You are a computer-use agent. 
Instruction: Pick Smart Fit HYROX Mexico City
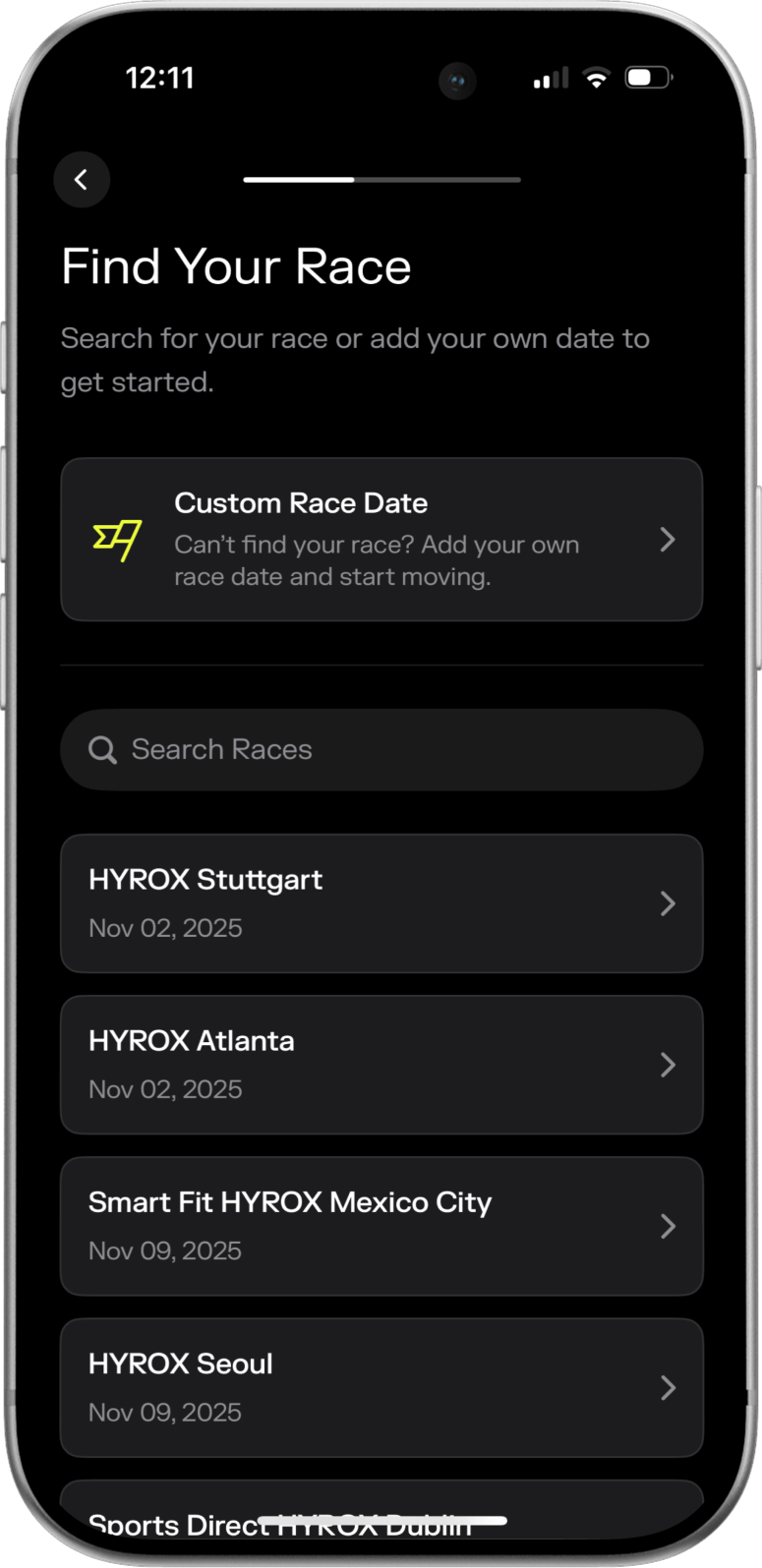(381, 1226)
